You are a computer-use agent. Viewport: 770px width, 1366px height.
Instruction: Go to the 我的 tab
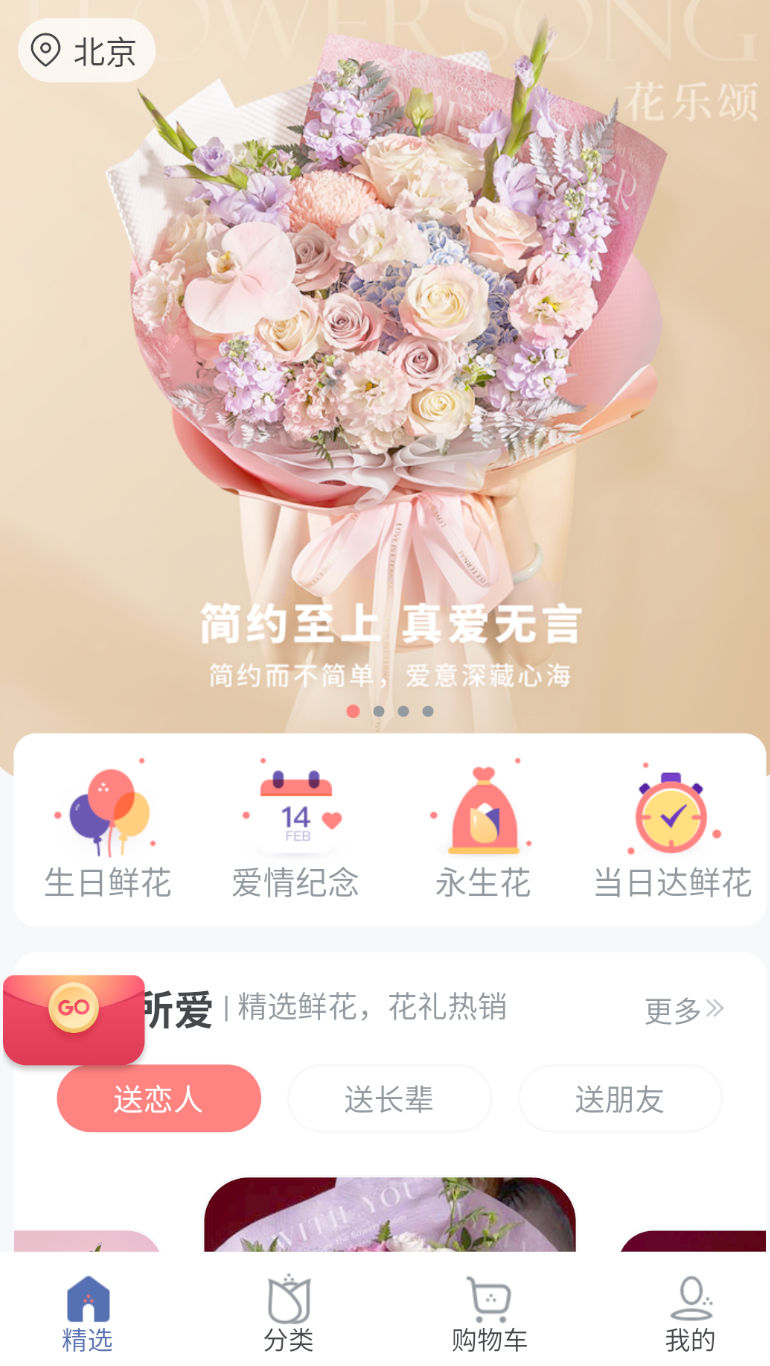[x=690, y=1314]
